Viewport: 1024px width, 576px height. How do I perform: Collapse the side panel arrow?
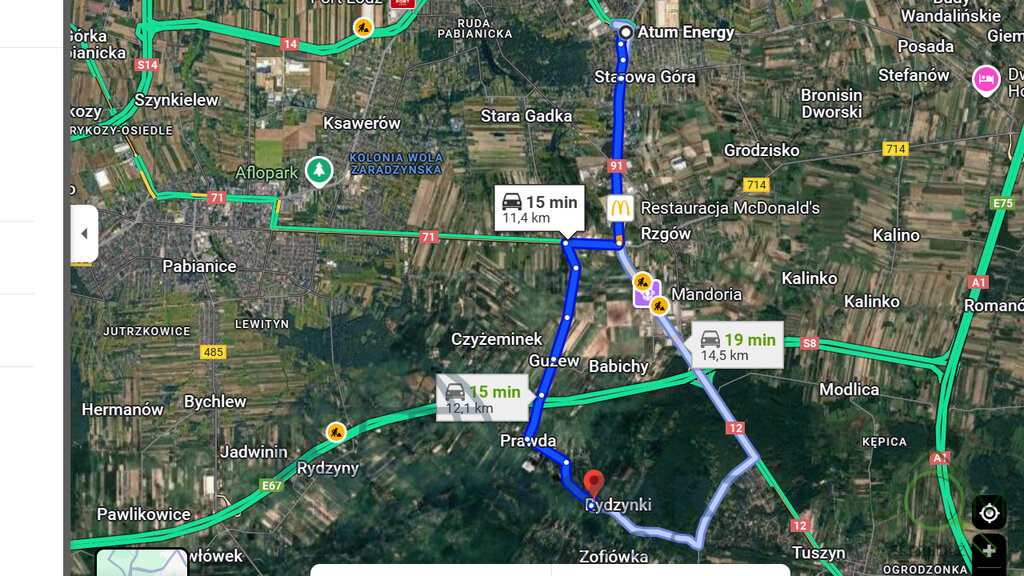84,234
